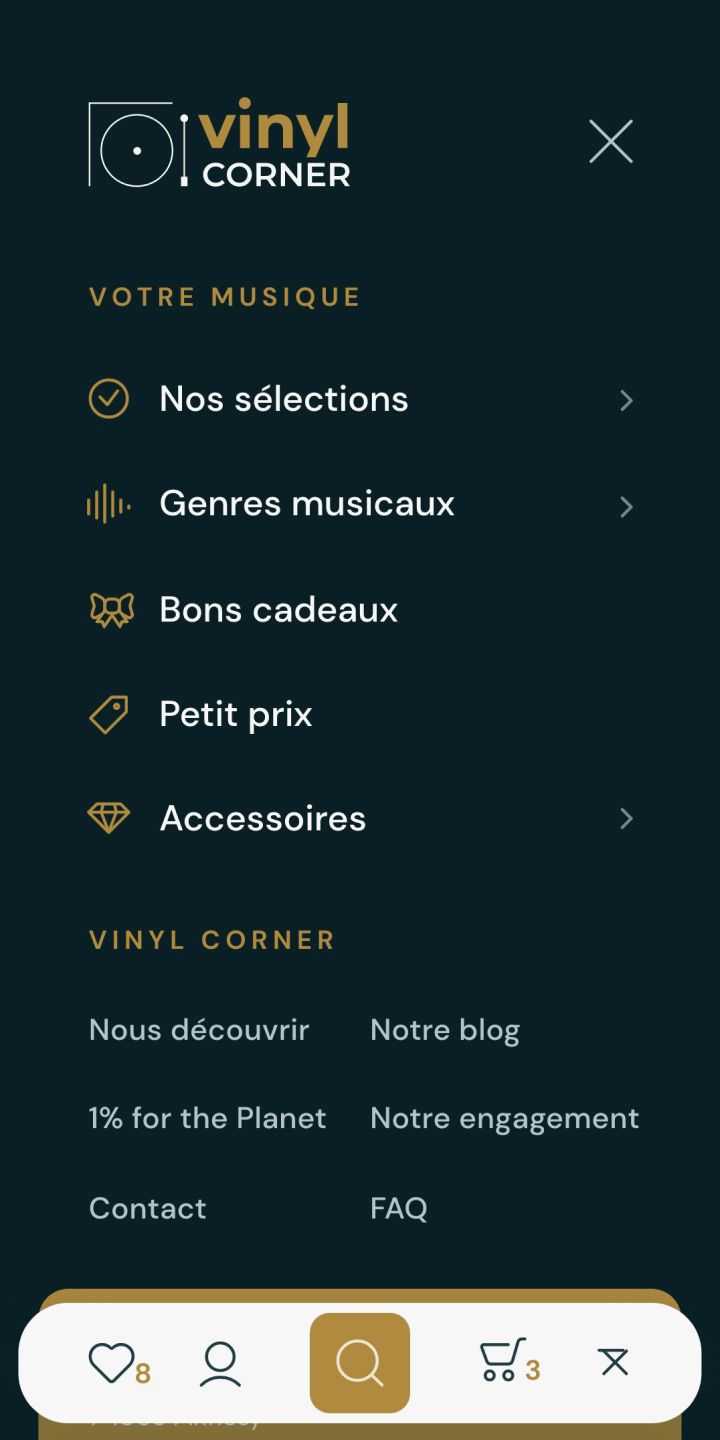Open the wishlist heart icon
This screenshot has width=720, height=1440.
coord(119,1363)
